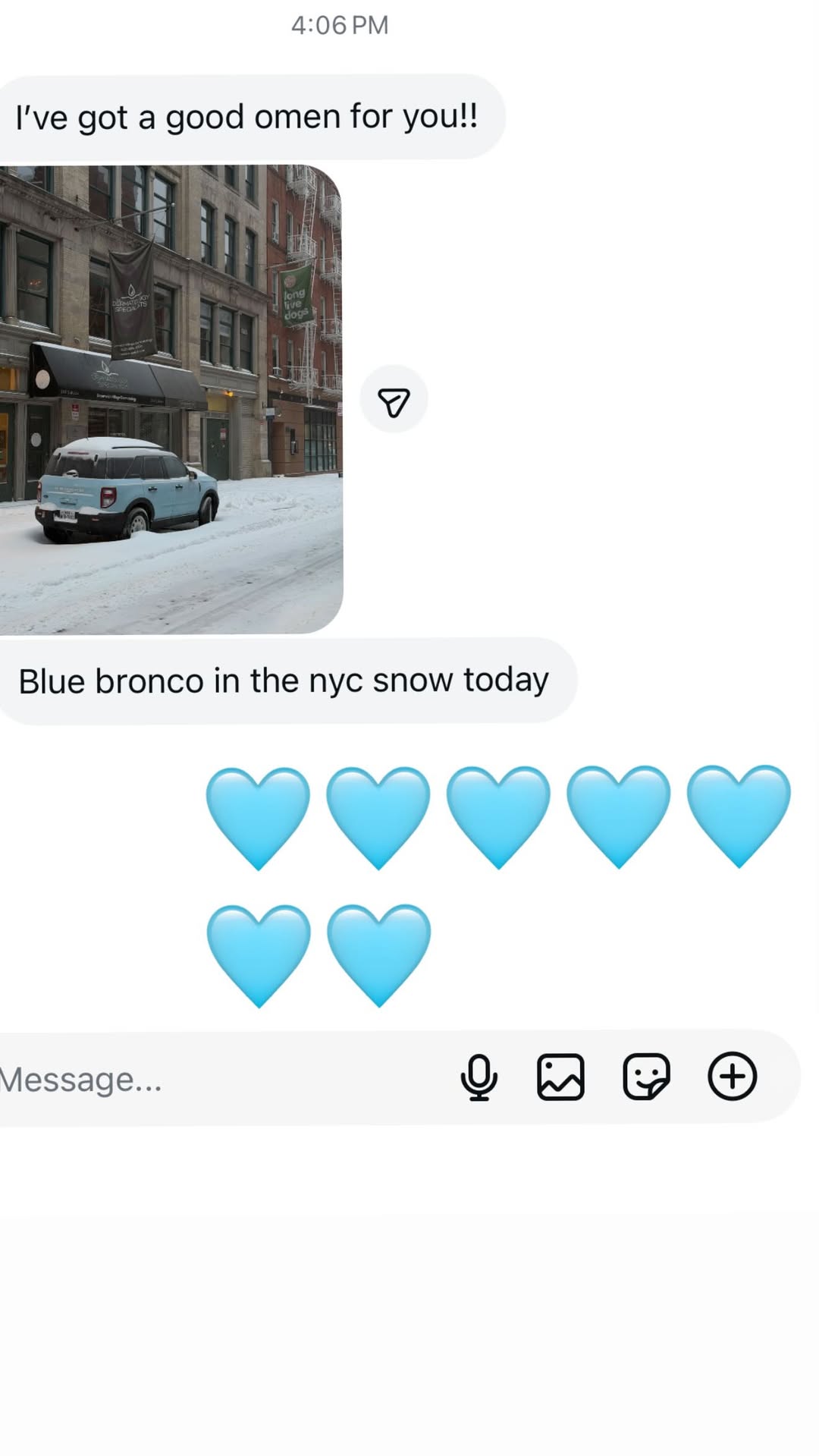This screenshot has height=1456, width=819.
Task: Open the photo gallery picker
Action: pos(561,1077)
